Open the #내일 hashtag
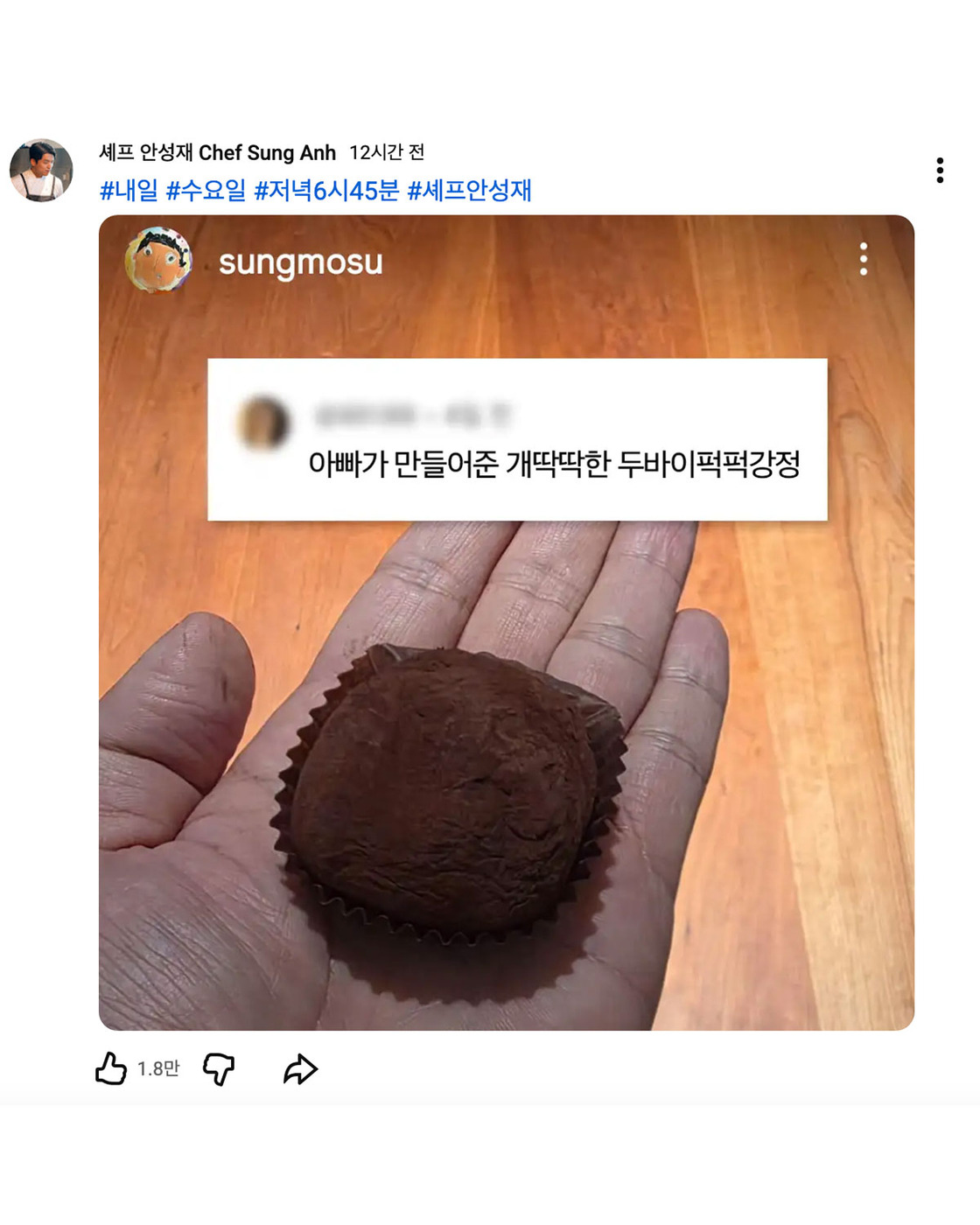 (x=129, y=190)
